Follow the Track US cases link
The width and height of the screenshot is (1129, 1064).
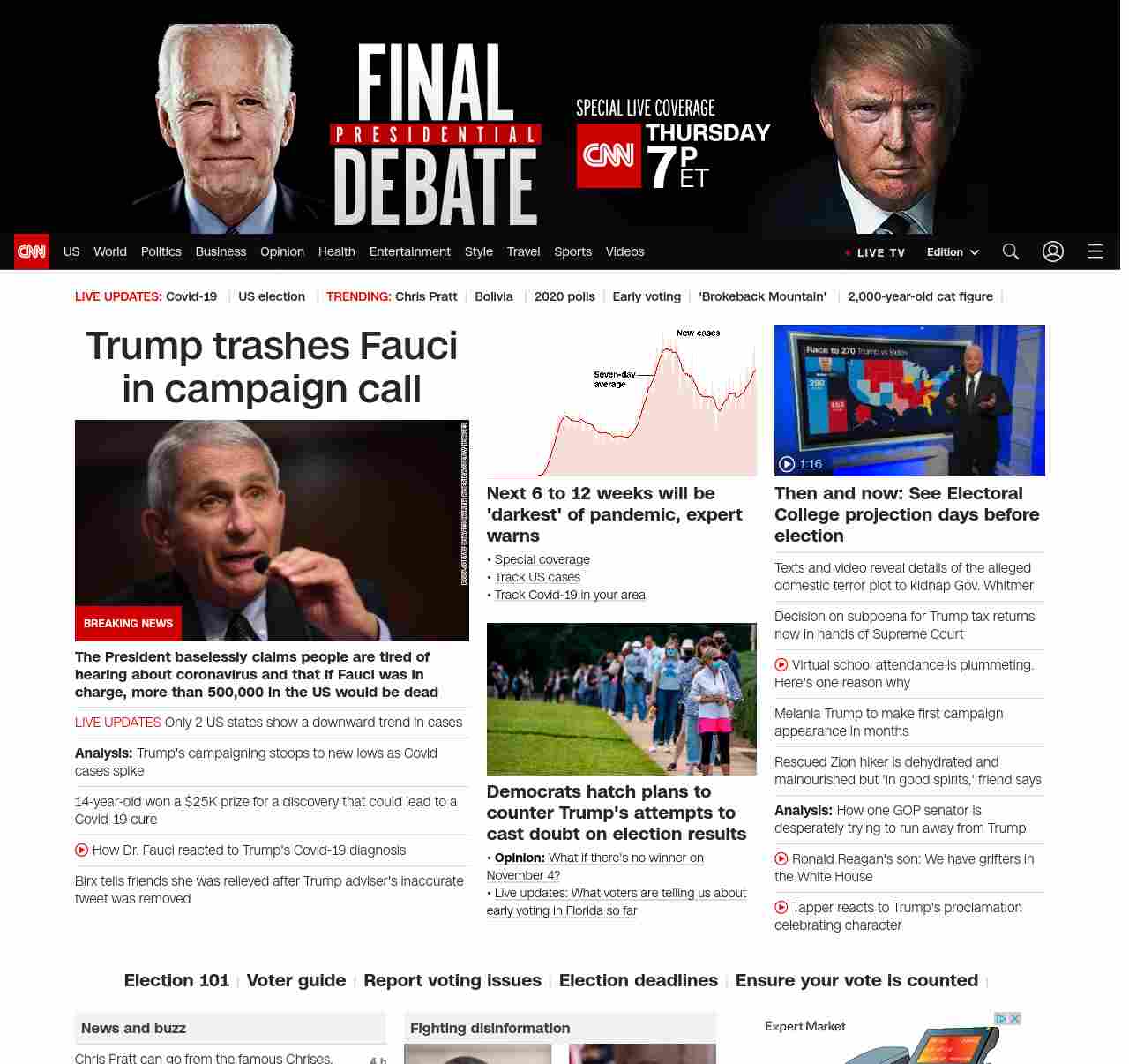[x=537, y=577]
